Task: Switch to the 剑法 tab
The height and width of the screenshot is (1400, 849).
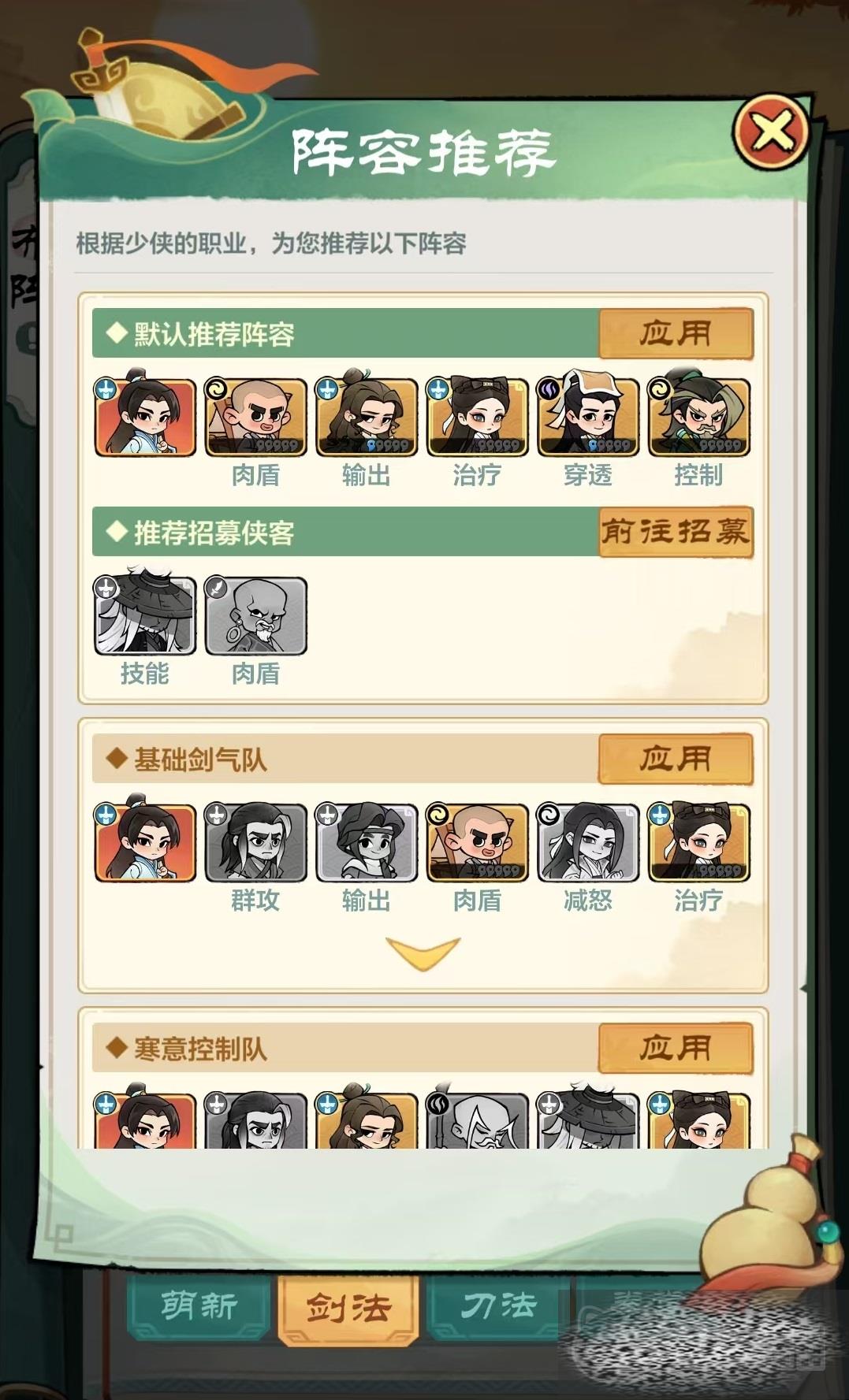Action: point(348,1307)
